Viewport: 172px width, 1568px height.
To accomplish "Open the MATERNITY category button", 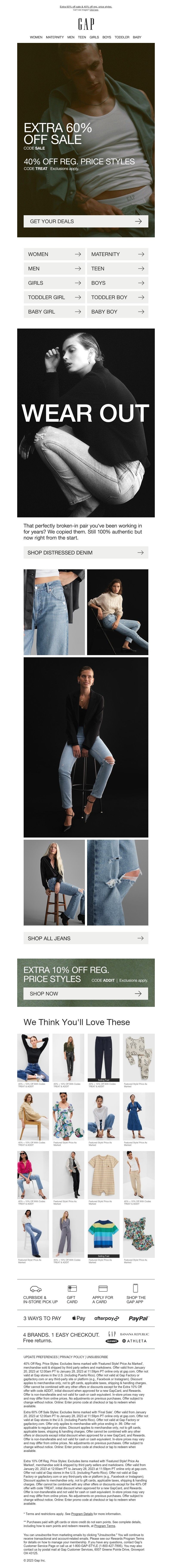I will [117, 255].
